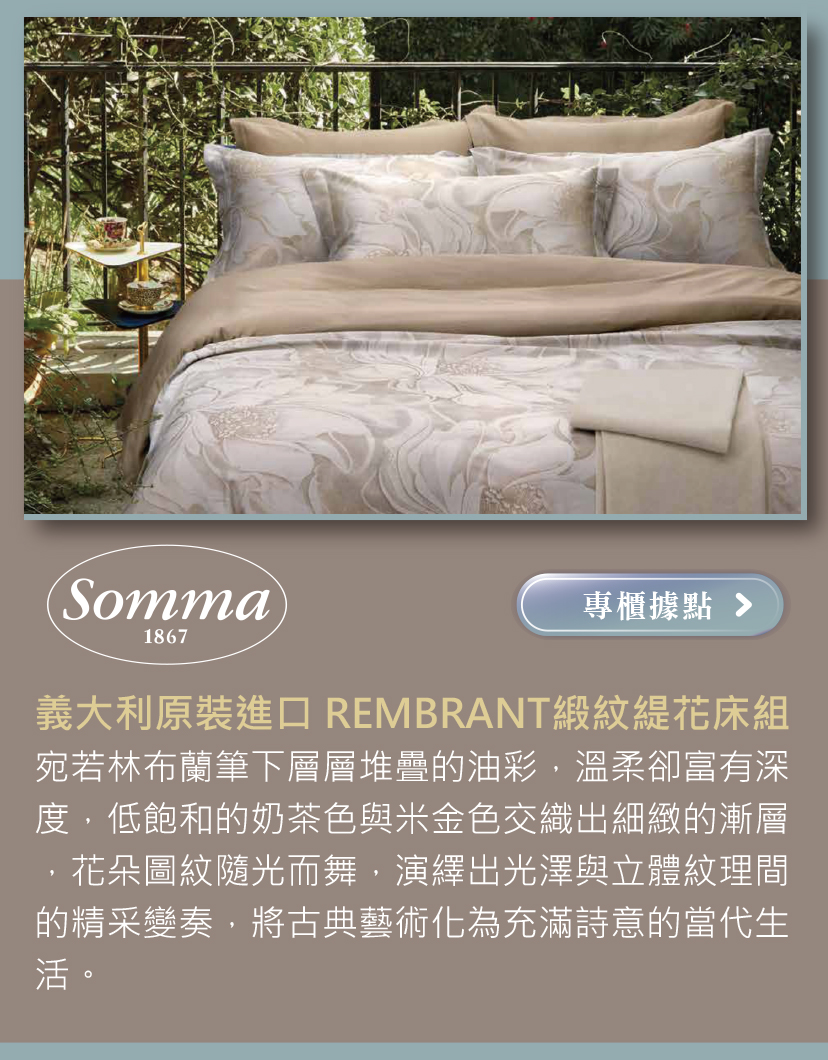Open the 專櫃據點 store locations button
Image resolution: width=828 pixels, height=1060 pixels.
tap(650, 605)
